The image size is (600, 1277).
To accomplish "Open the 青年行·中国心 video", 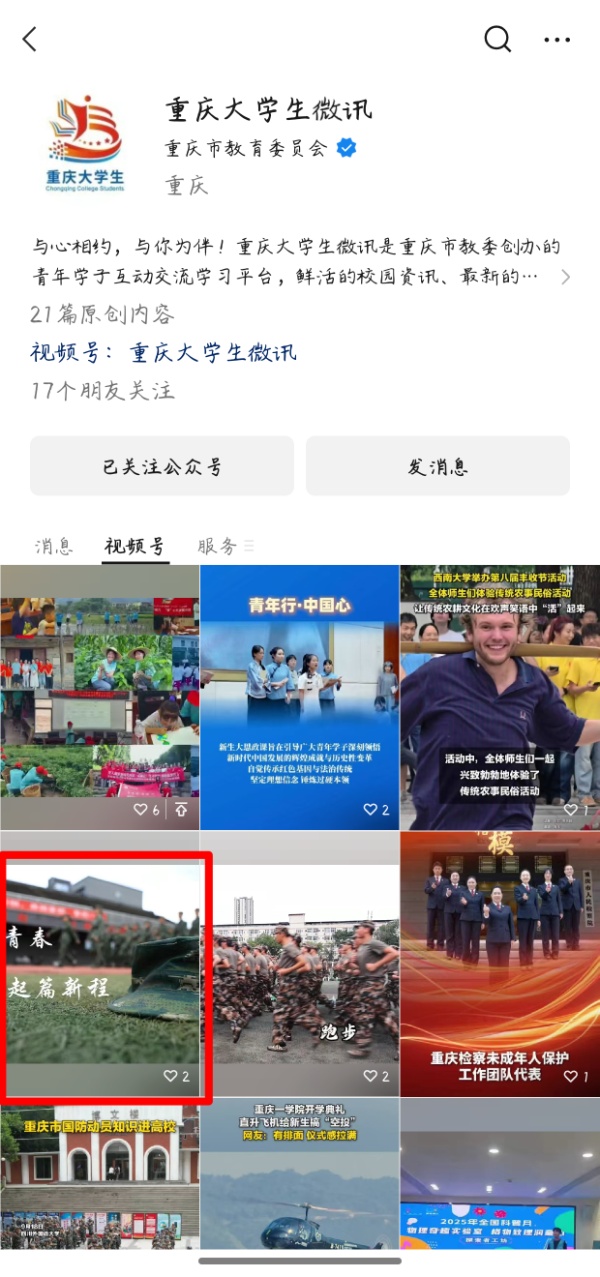I will 299,697.
